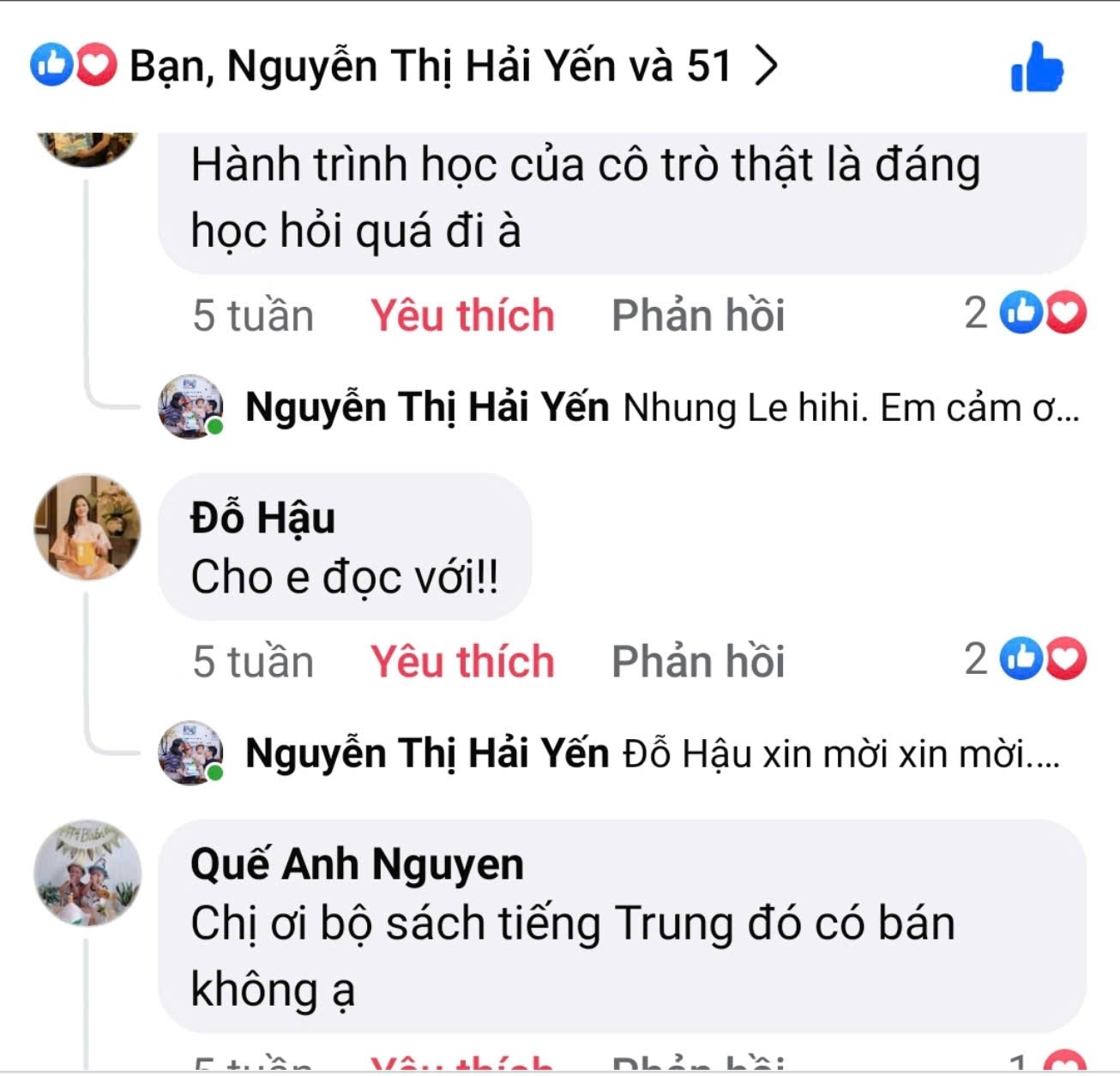Open Đỗ Hậu's profile name
1120x1076 pixels.
tap(262, 518)
